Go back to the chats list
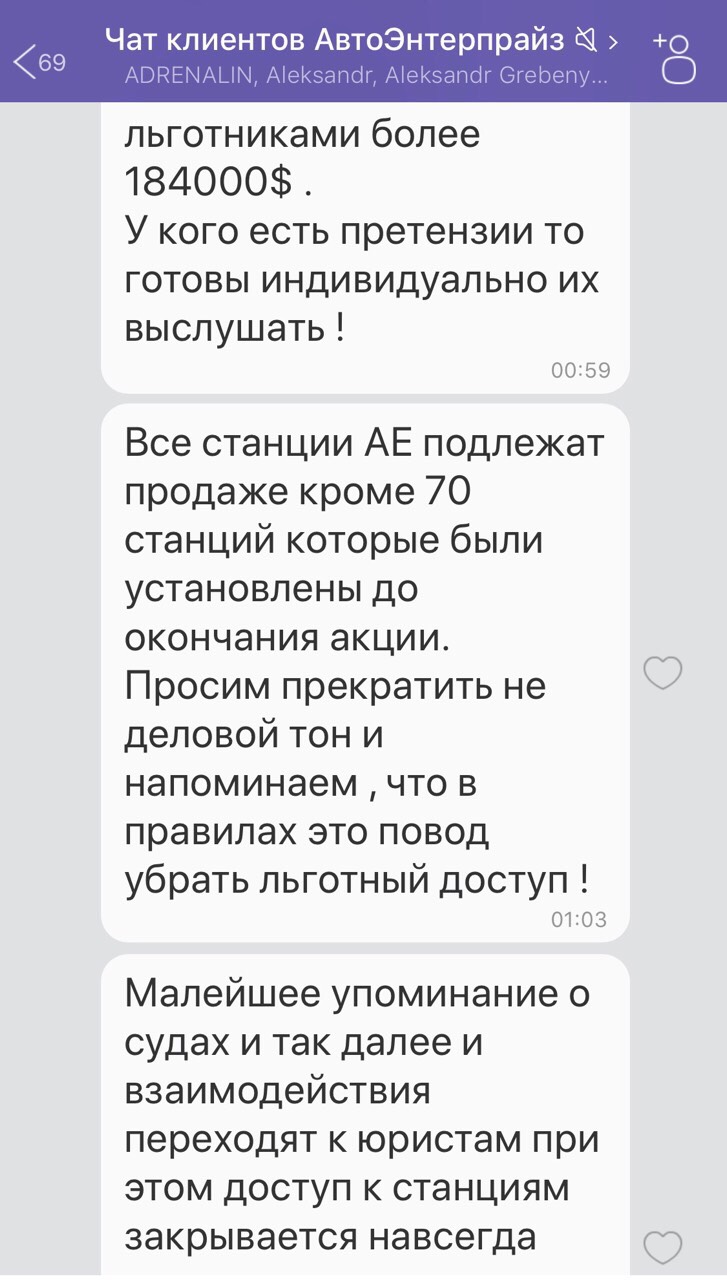This screenshot has height=1280, width=727. tap(38, 61)
